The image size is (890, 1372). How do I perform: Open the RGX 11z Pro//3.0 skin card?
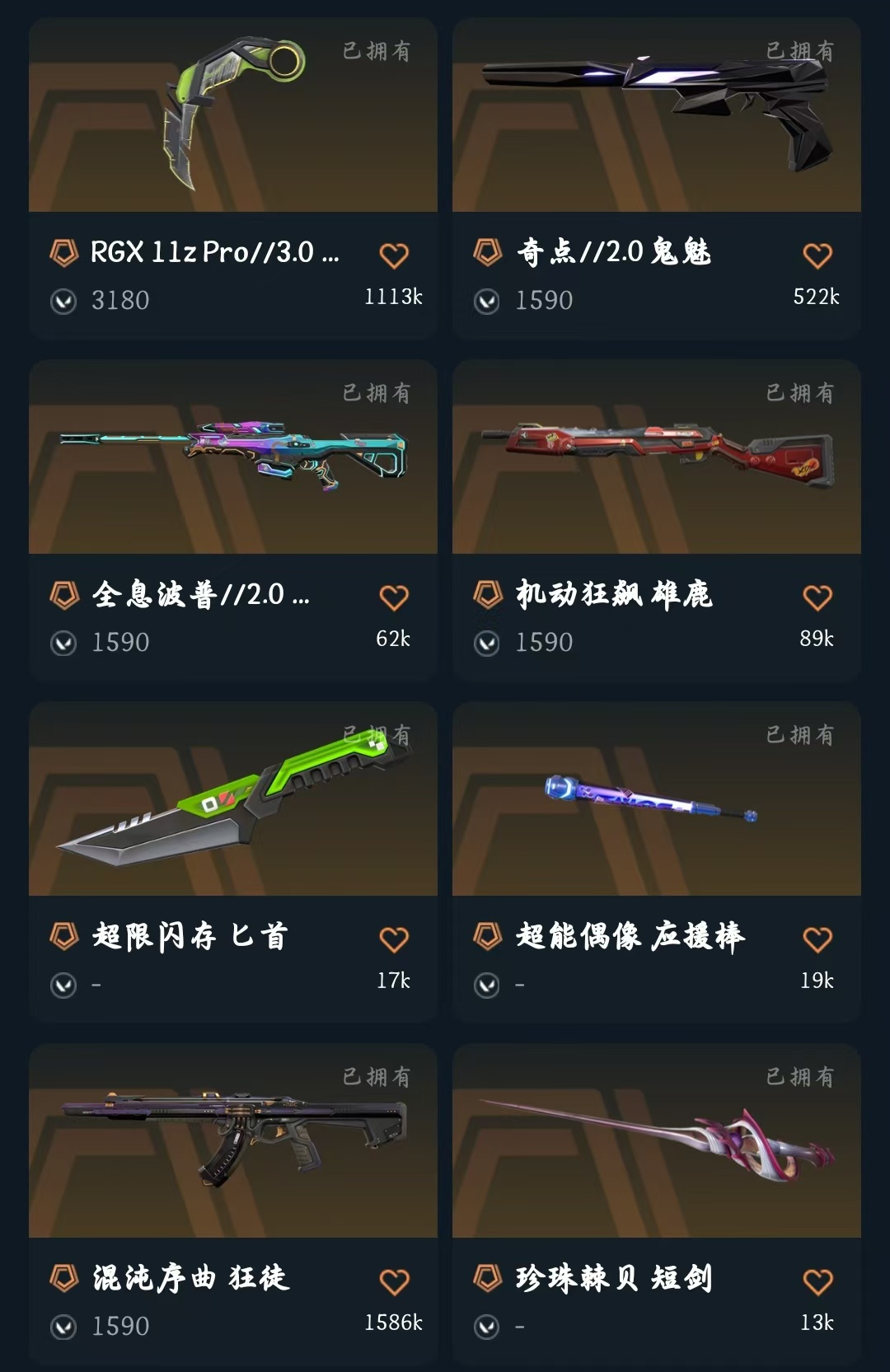232,115
